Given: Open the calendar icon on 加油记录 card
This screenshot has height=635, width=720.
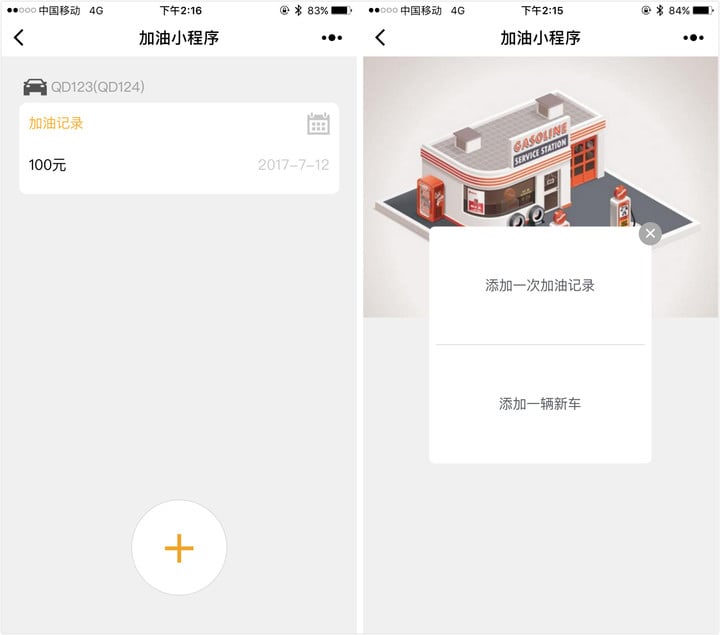Looking at the screenshot, I should [318, 124].
